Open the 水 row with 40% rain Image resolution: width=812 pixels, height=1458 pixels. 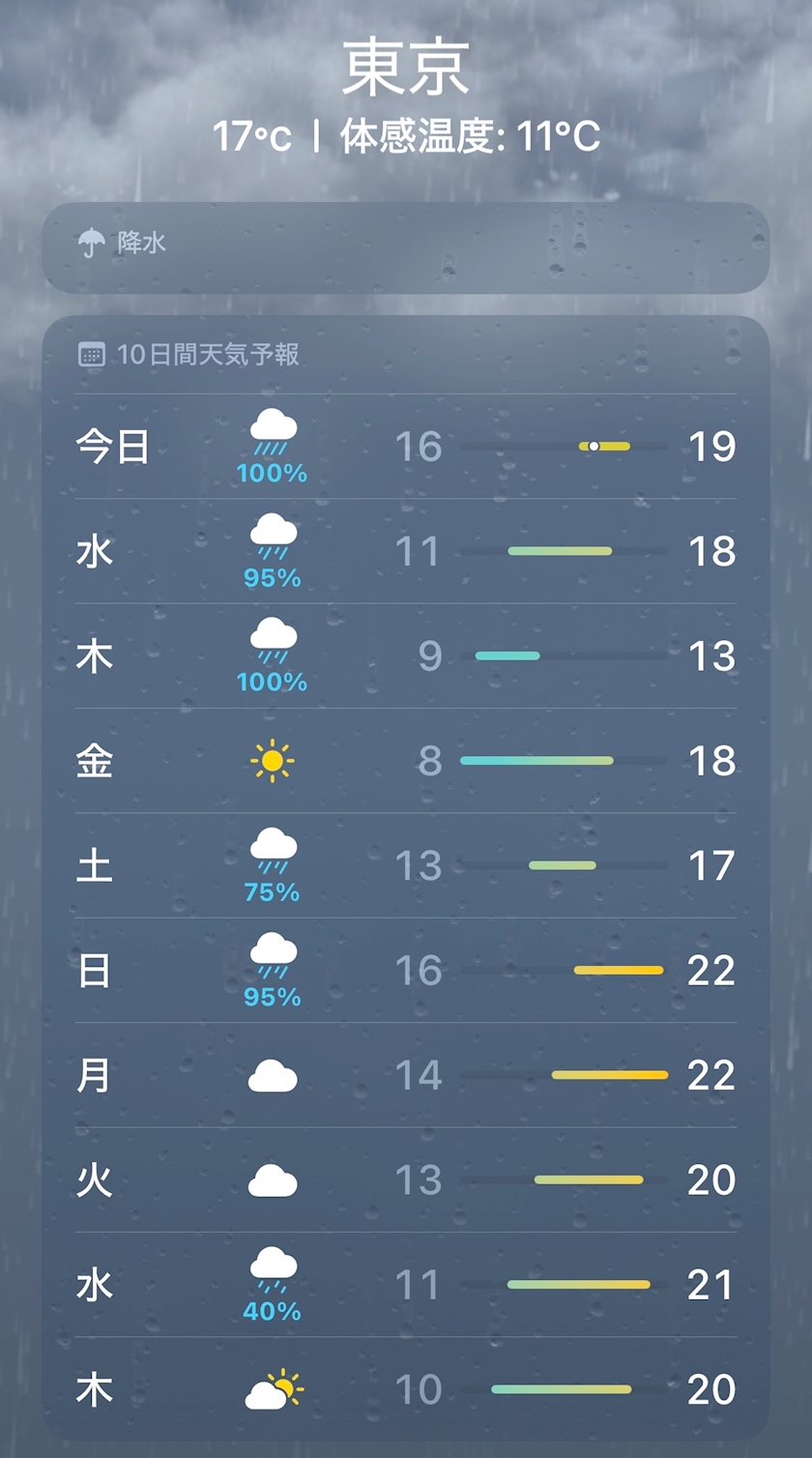406,1285
